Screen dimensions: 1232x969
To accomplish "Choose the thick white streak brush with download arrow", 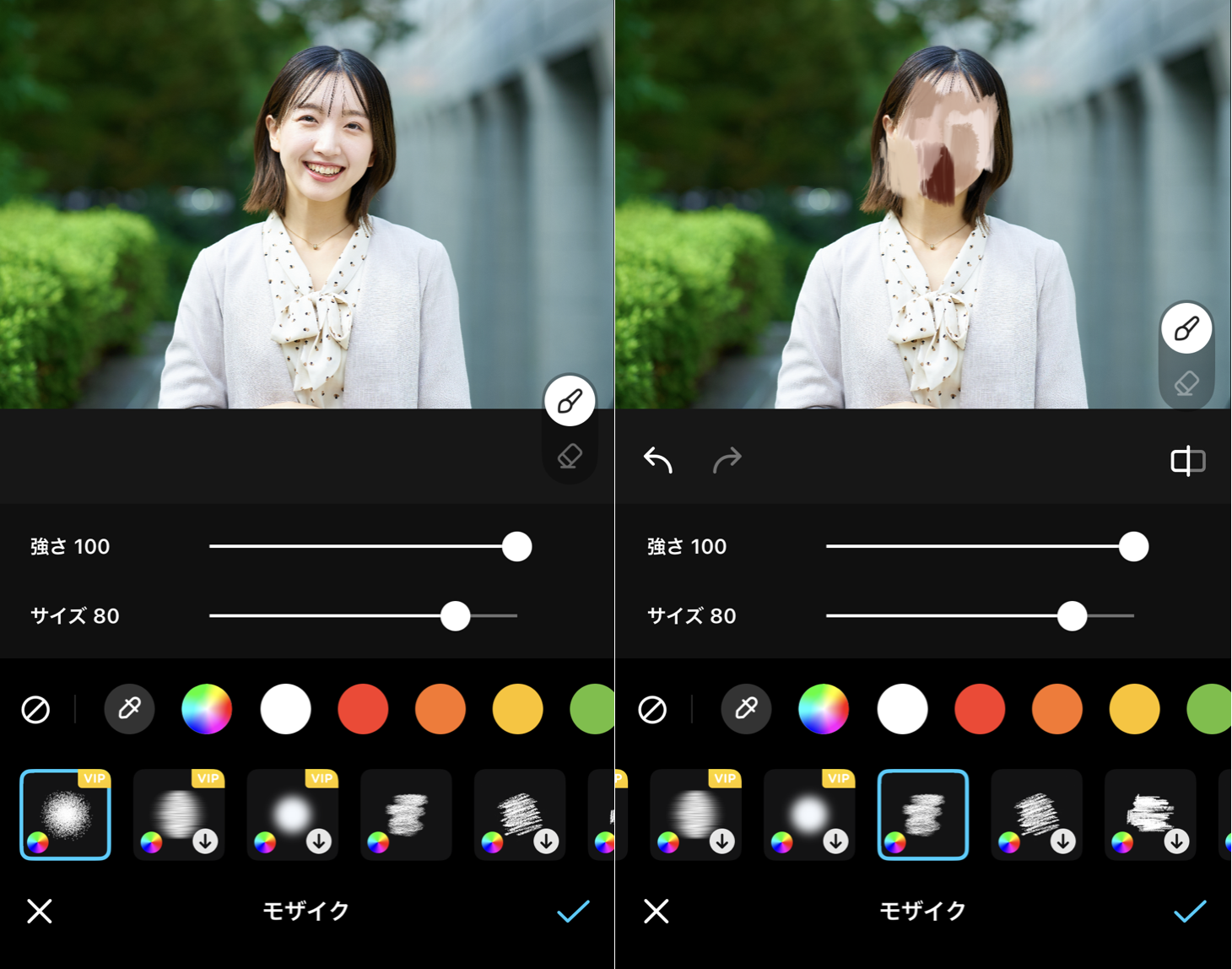I will pos(1150,815).
